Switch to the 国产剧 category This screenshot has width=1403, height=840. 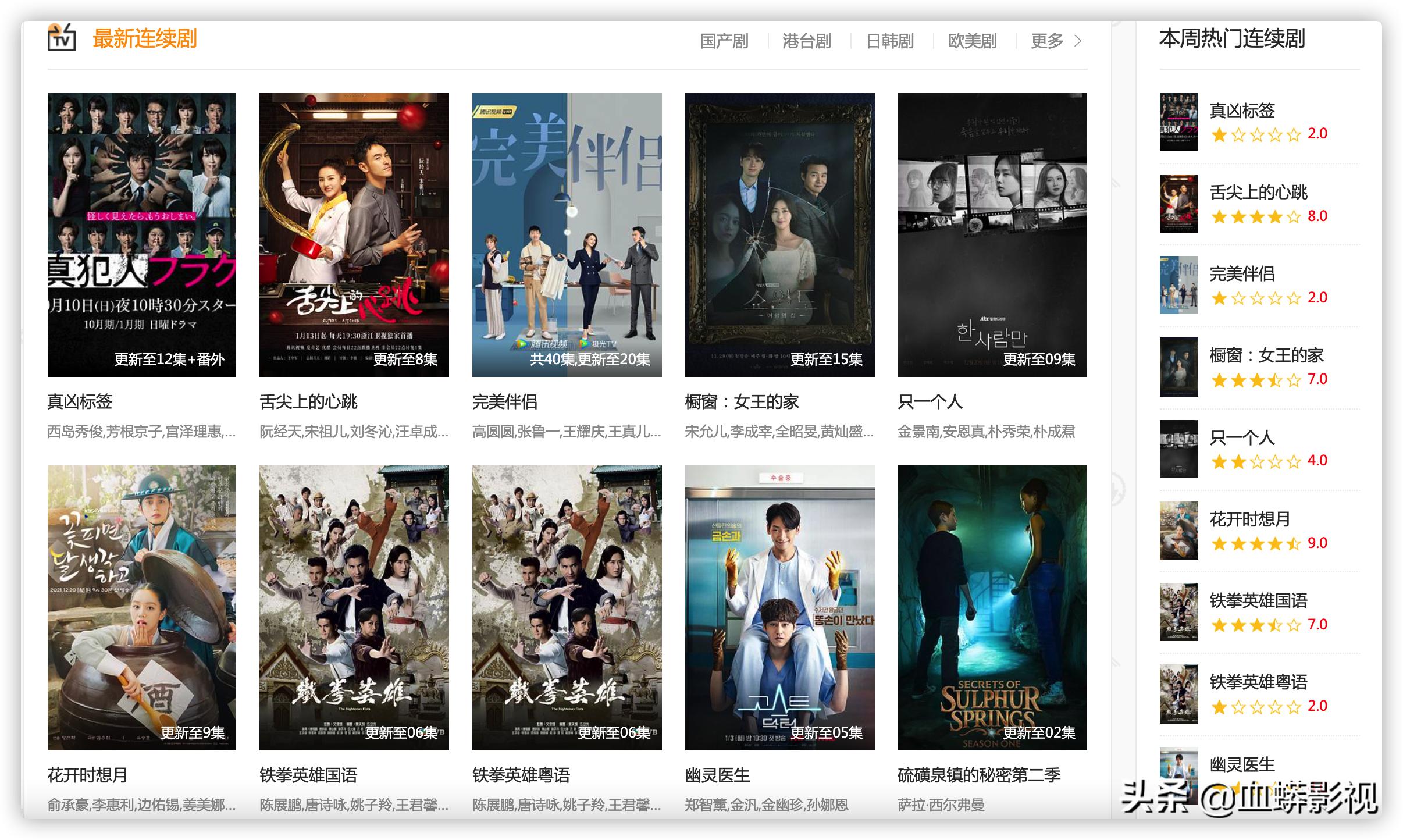(x=724, y=41)
